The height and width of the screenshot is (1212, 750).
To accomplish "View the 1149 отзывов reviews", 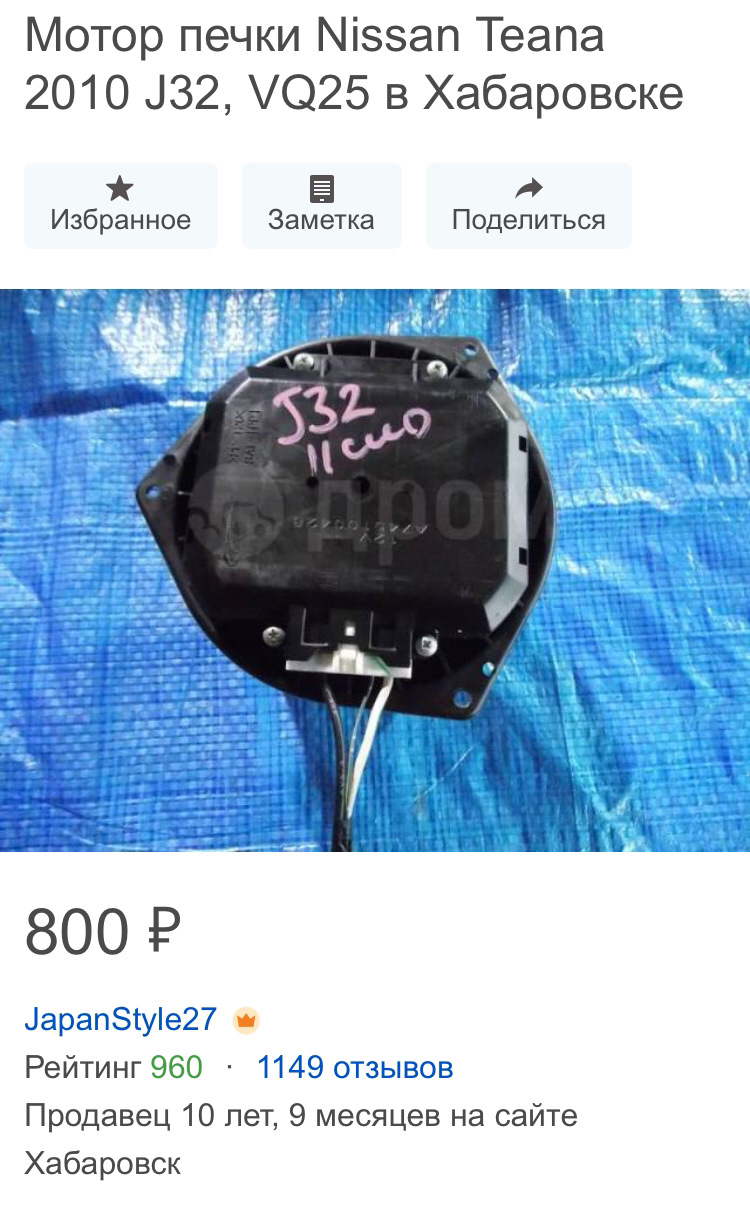I will click(x=355, y=1068).
